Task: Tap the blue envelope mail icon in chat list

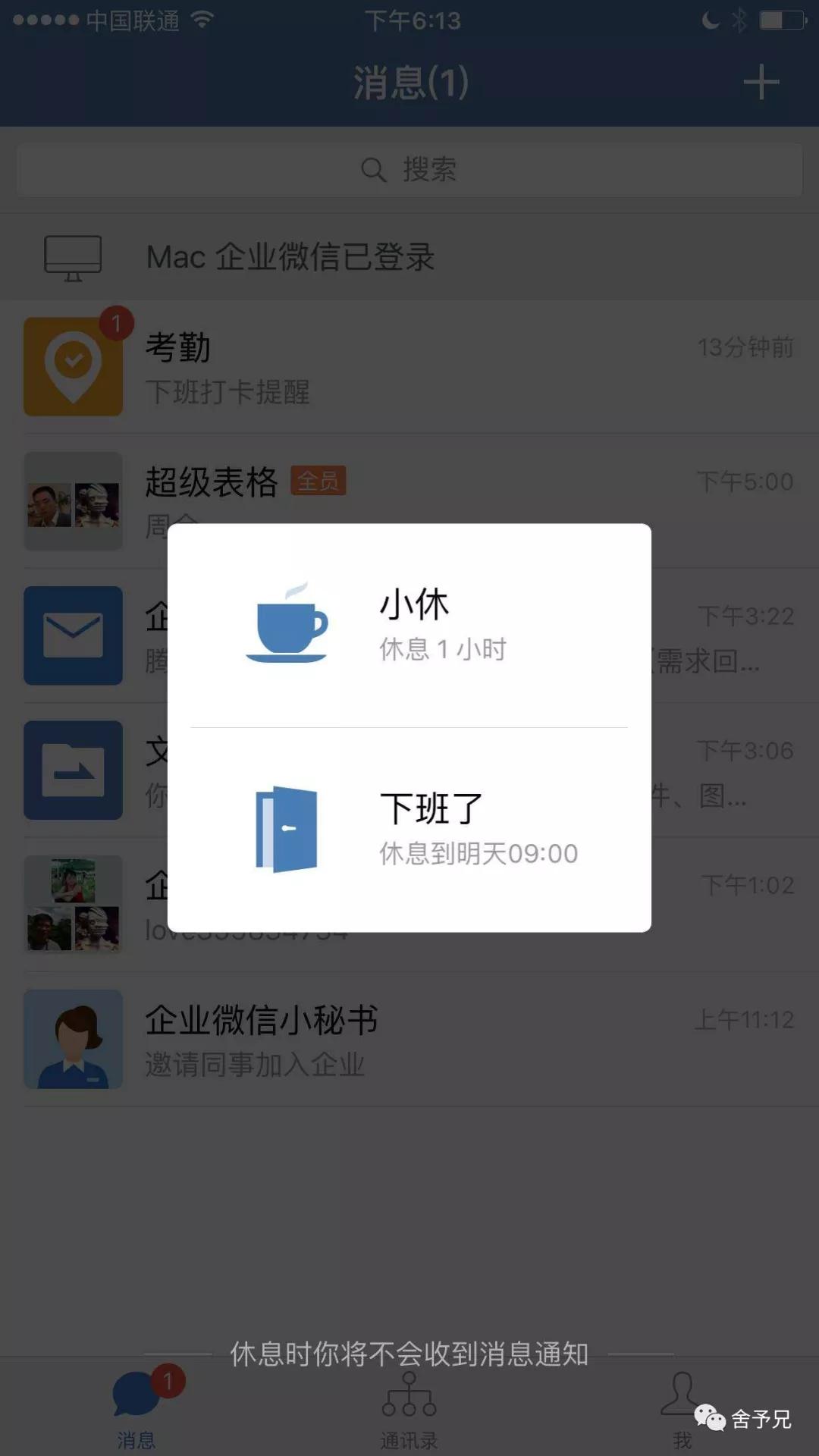Action: 73,637
